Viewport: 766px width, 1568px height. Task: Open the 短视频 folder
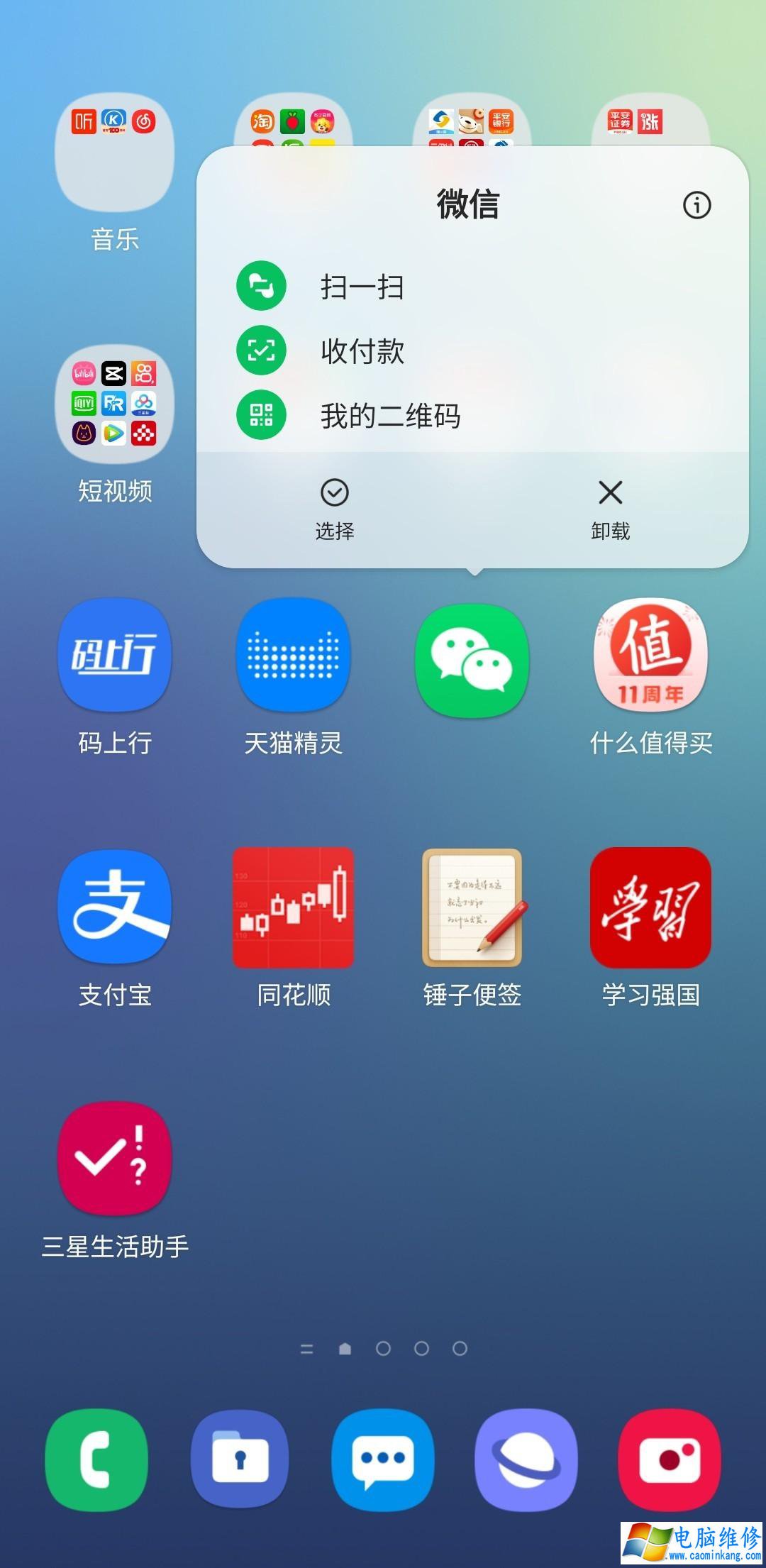coord(114,404)
